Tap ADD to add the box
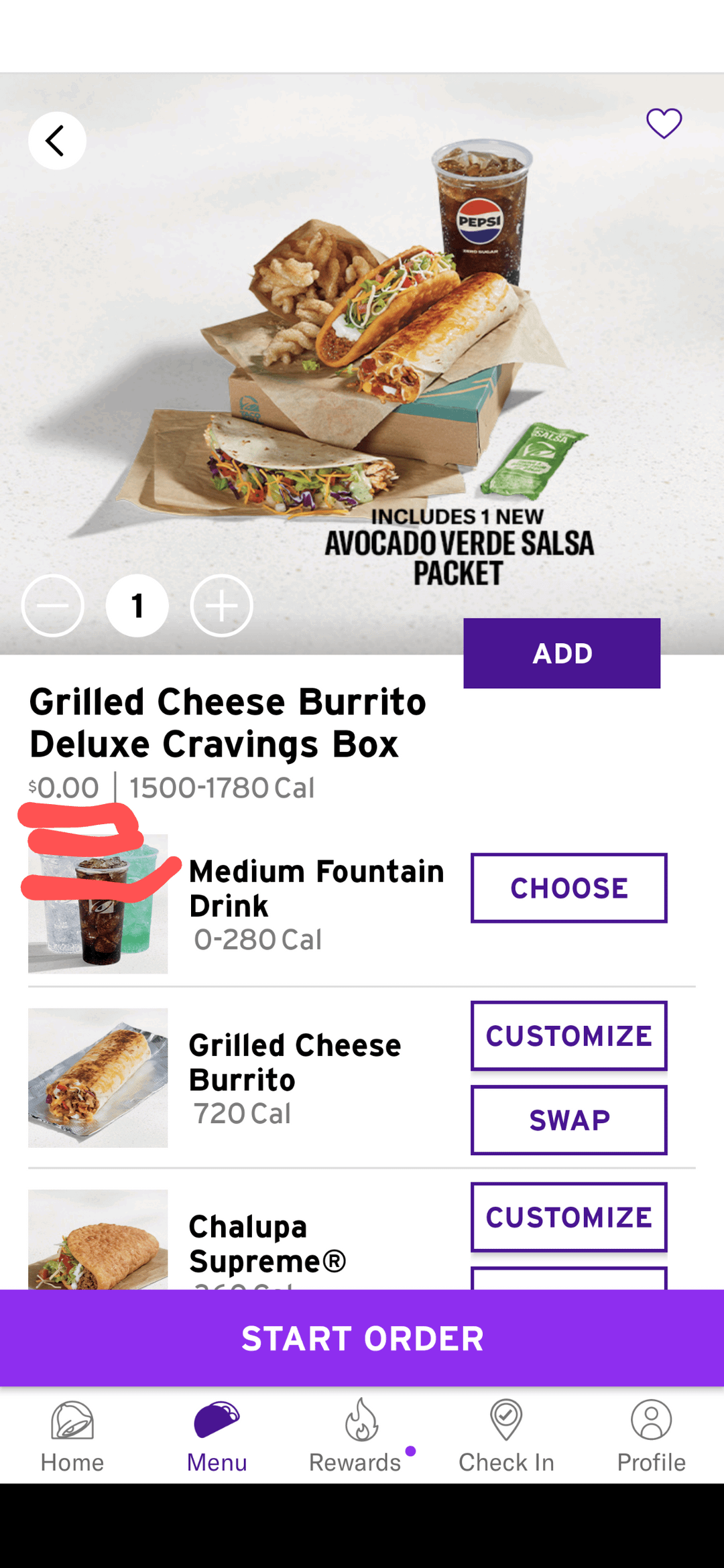 tap(562, 653)
